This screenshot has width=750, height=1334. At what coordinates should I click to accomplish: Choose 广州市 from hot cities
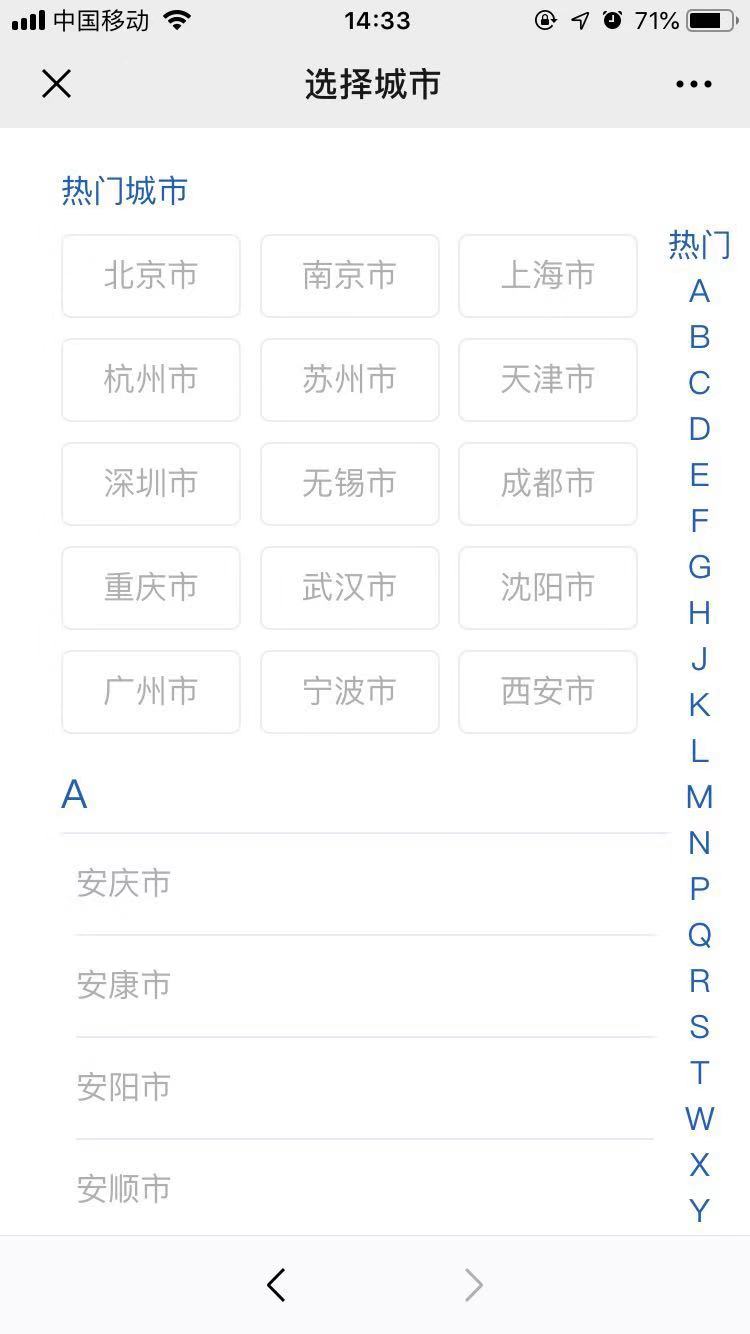click(151, 692)
